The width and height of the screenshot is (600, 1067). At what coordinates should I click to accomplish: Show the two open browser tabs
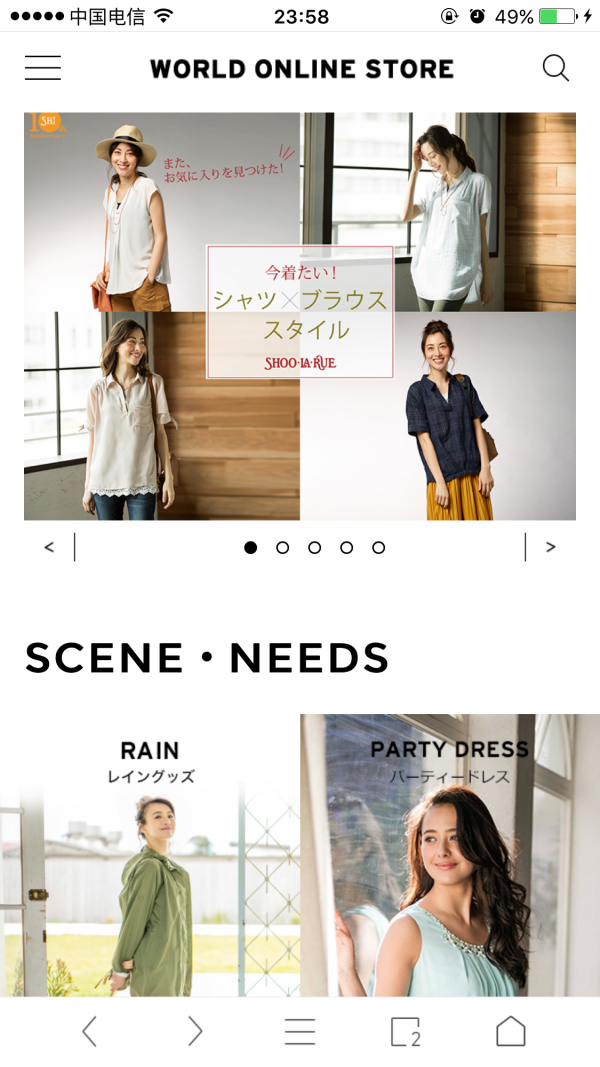406,1032
